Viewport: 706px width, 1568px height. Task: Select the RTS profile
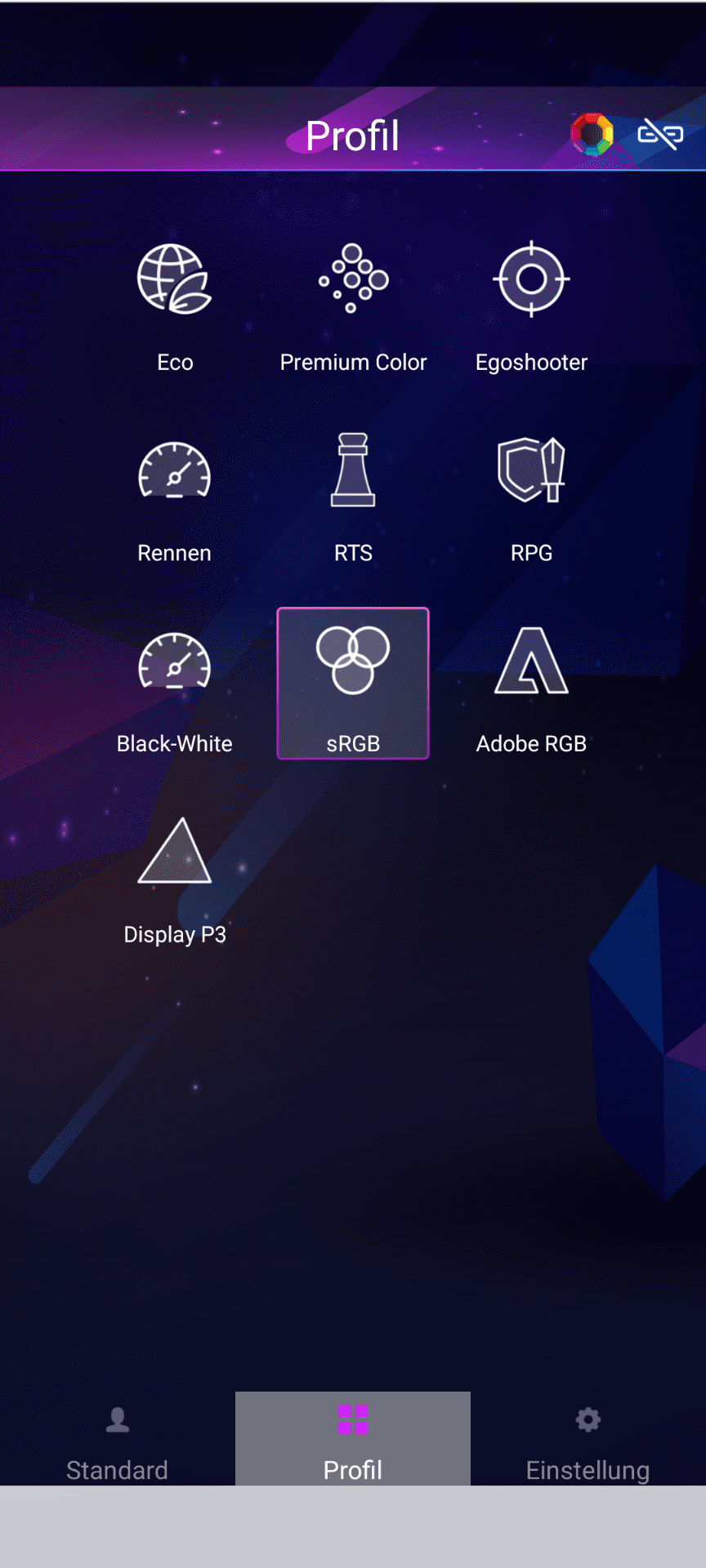pos(353,497)
